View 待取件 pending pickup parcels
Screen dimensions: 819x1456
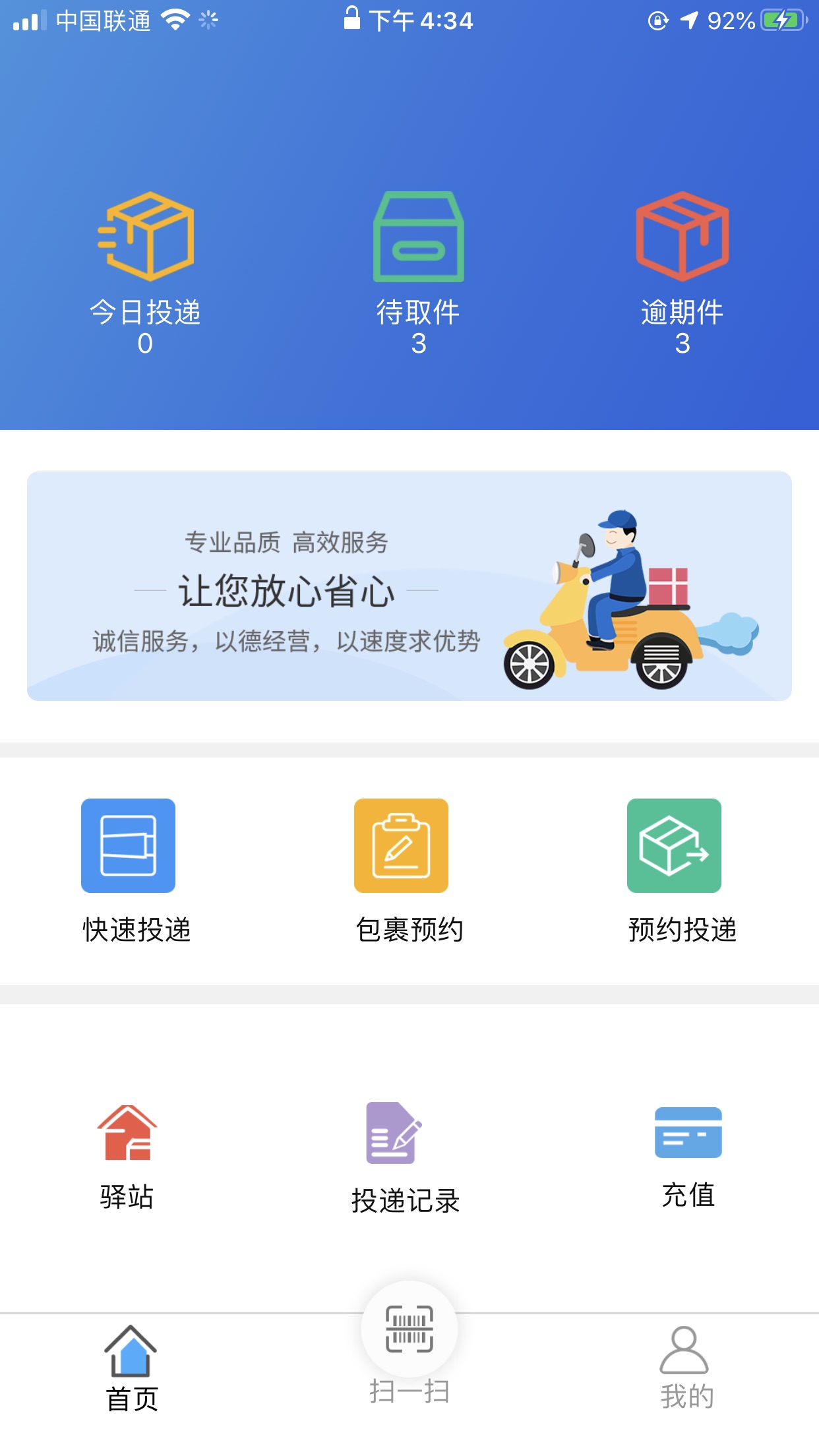[x=418, y=272]
